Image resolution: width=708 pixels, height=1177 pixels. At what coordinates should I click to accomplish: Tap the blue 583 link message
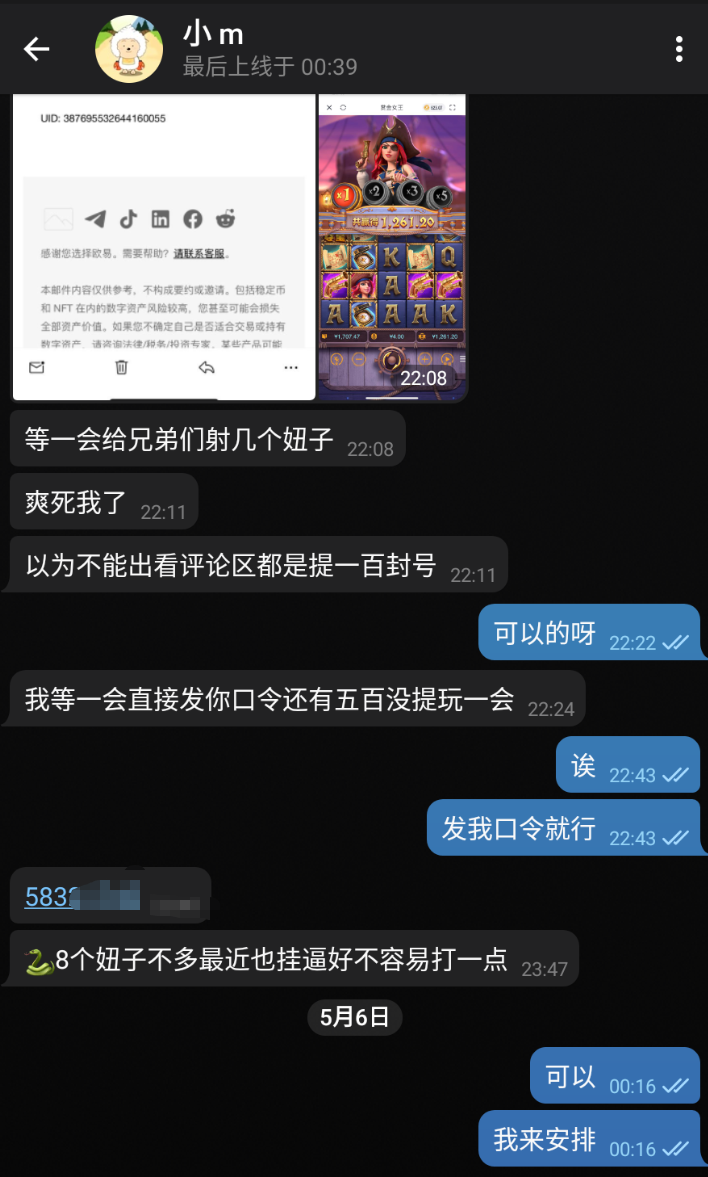52,897
